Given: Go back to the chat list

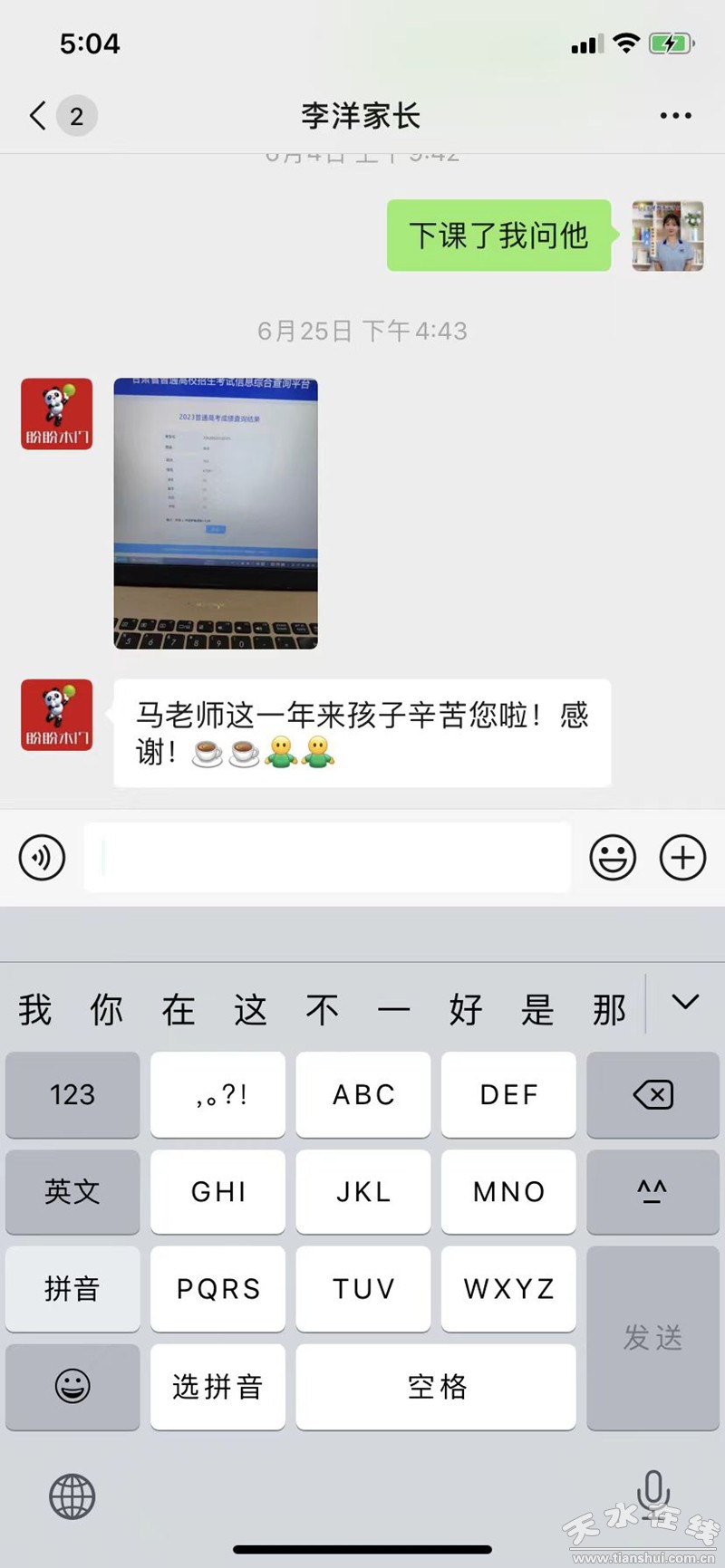Looking at the screenshot, I should [38, 116].
